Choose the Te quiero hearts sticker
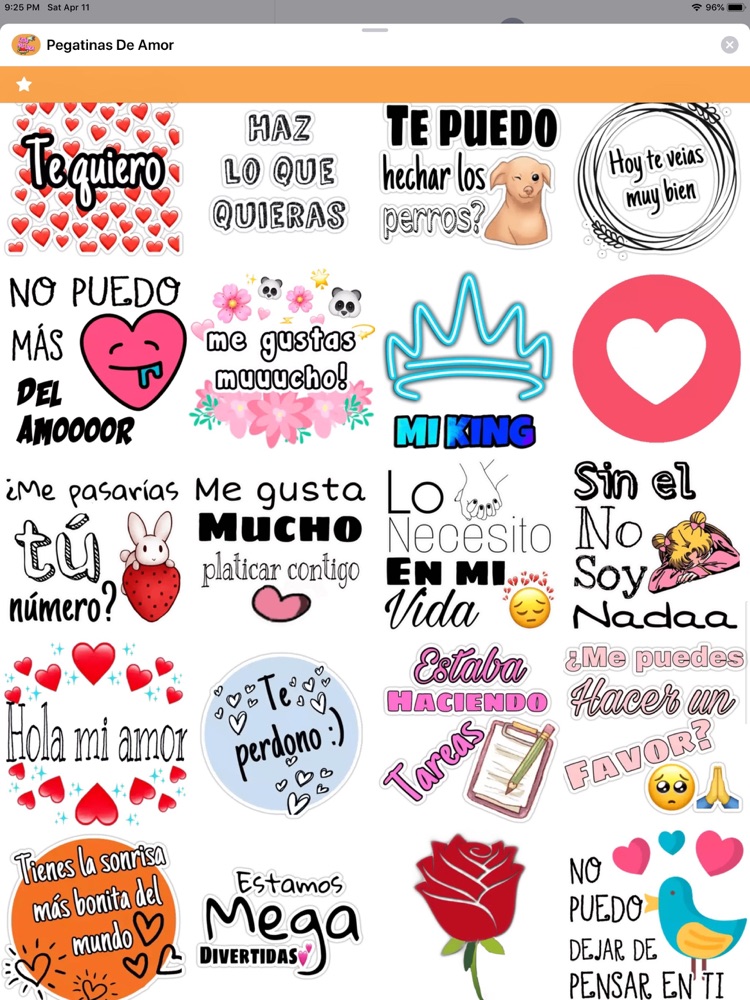 [x=94, y=175]
